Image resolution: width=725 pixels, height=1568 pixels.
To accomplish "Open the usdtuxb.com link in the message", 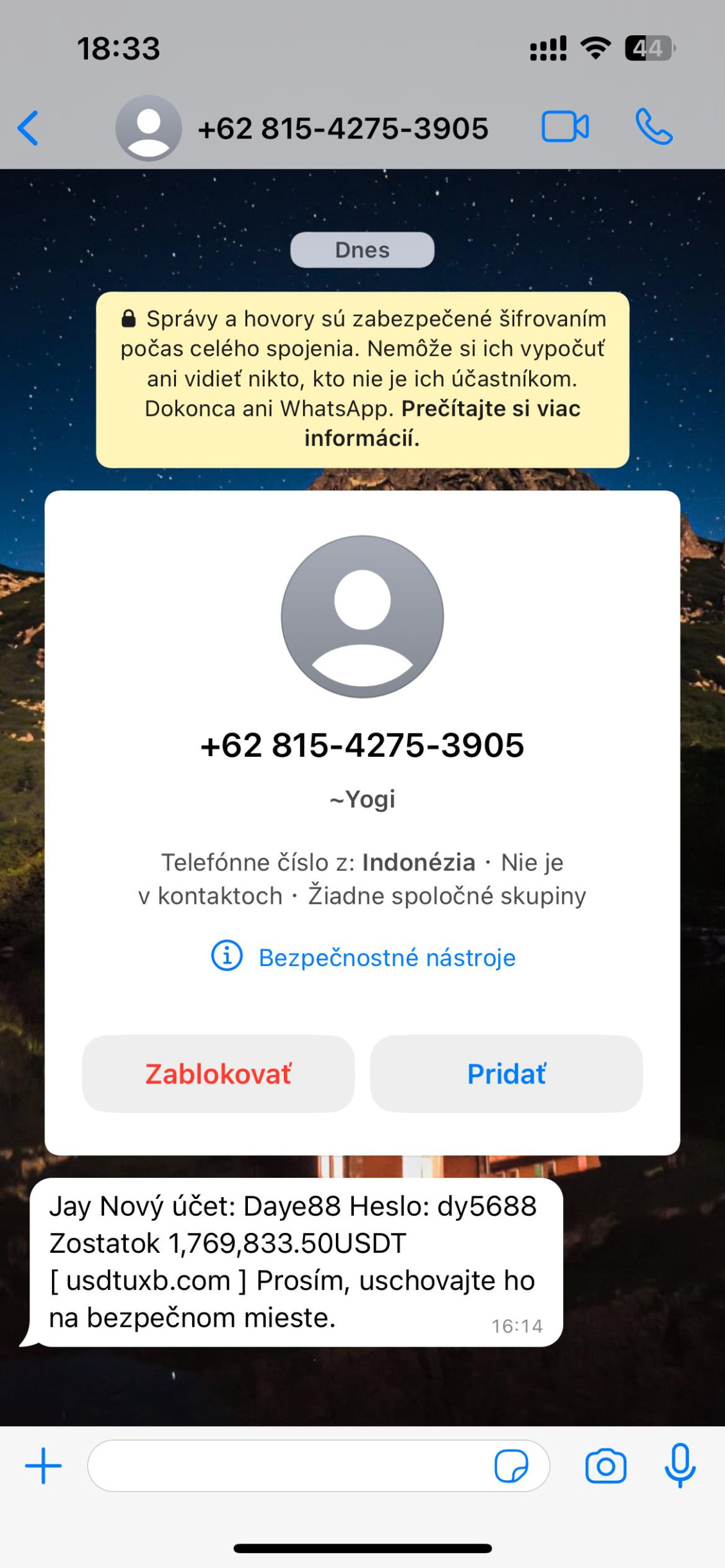I will pyautogui.click(x=148, y=1280).
